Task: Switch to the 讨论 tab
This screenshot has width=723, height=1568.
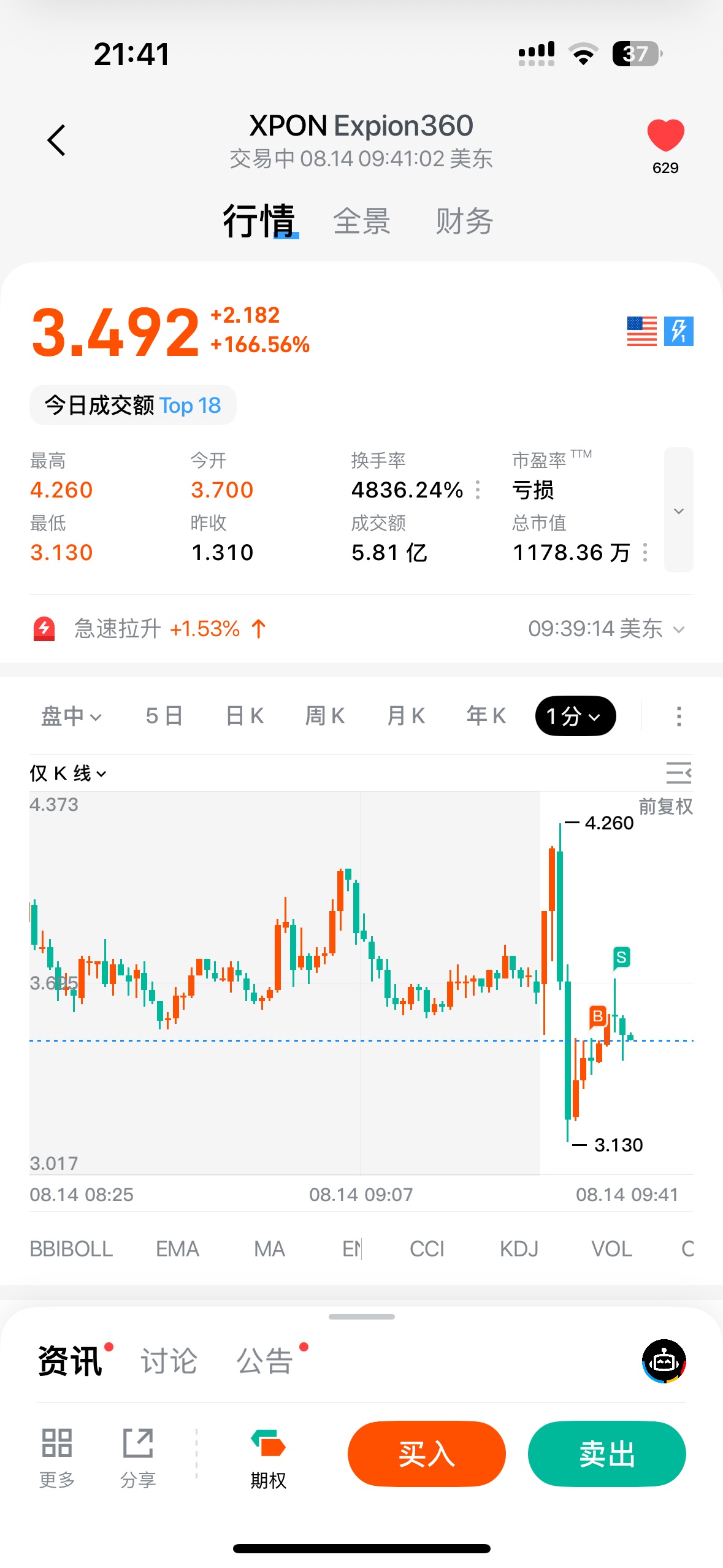Action: tap(169, 1361)
